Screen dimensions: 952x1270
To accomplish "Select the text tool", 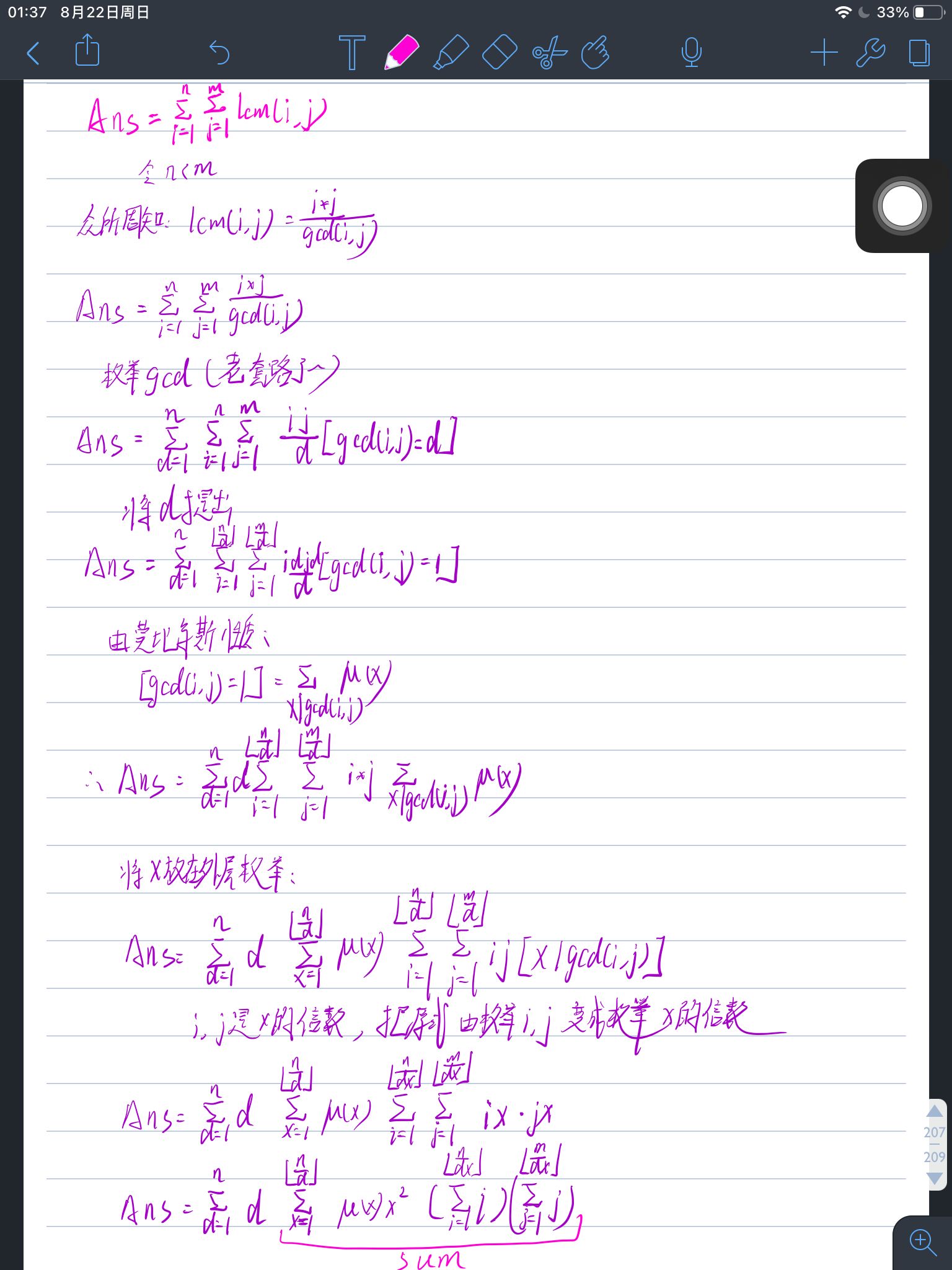I will (x=351, y=52).
